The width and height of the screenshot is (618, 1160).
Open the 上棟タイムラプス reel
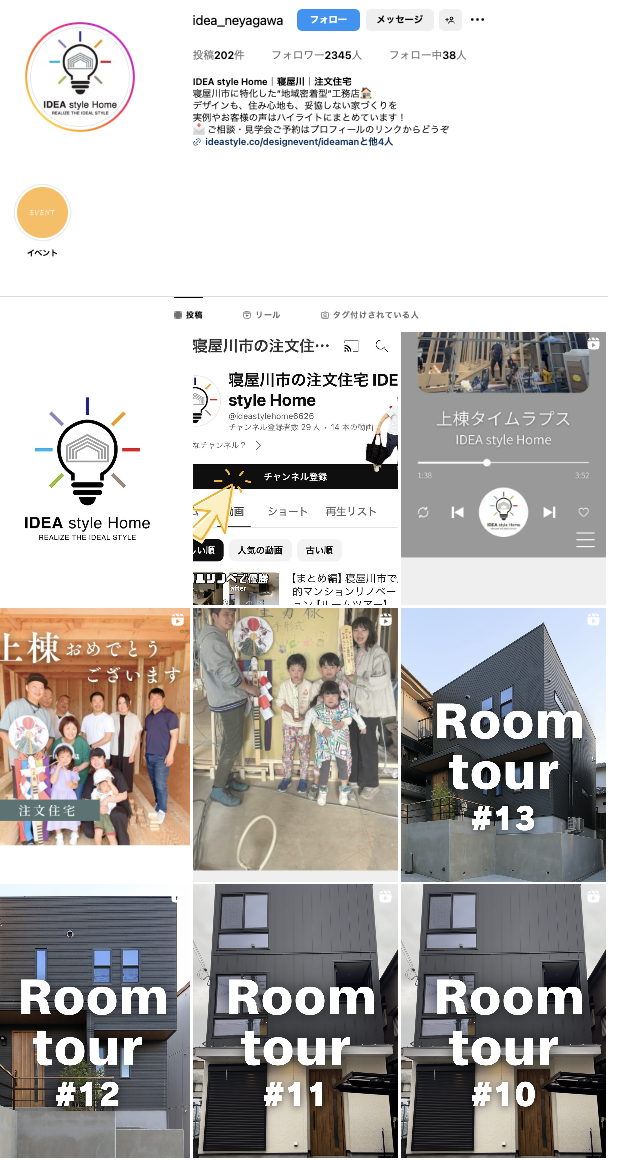click(503, 468)
